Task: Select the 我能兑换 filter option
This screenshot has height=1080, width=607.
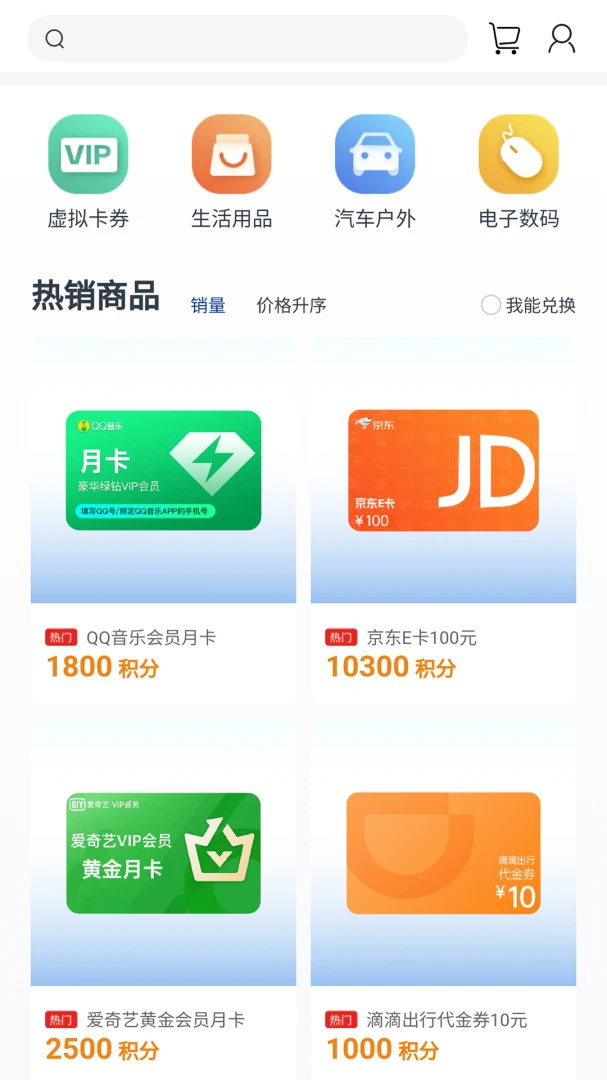Action: point(491,305)
